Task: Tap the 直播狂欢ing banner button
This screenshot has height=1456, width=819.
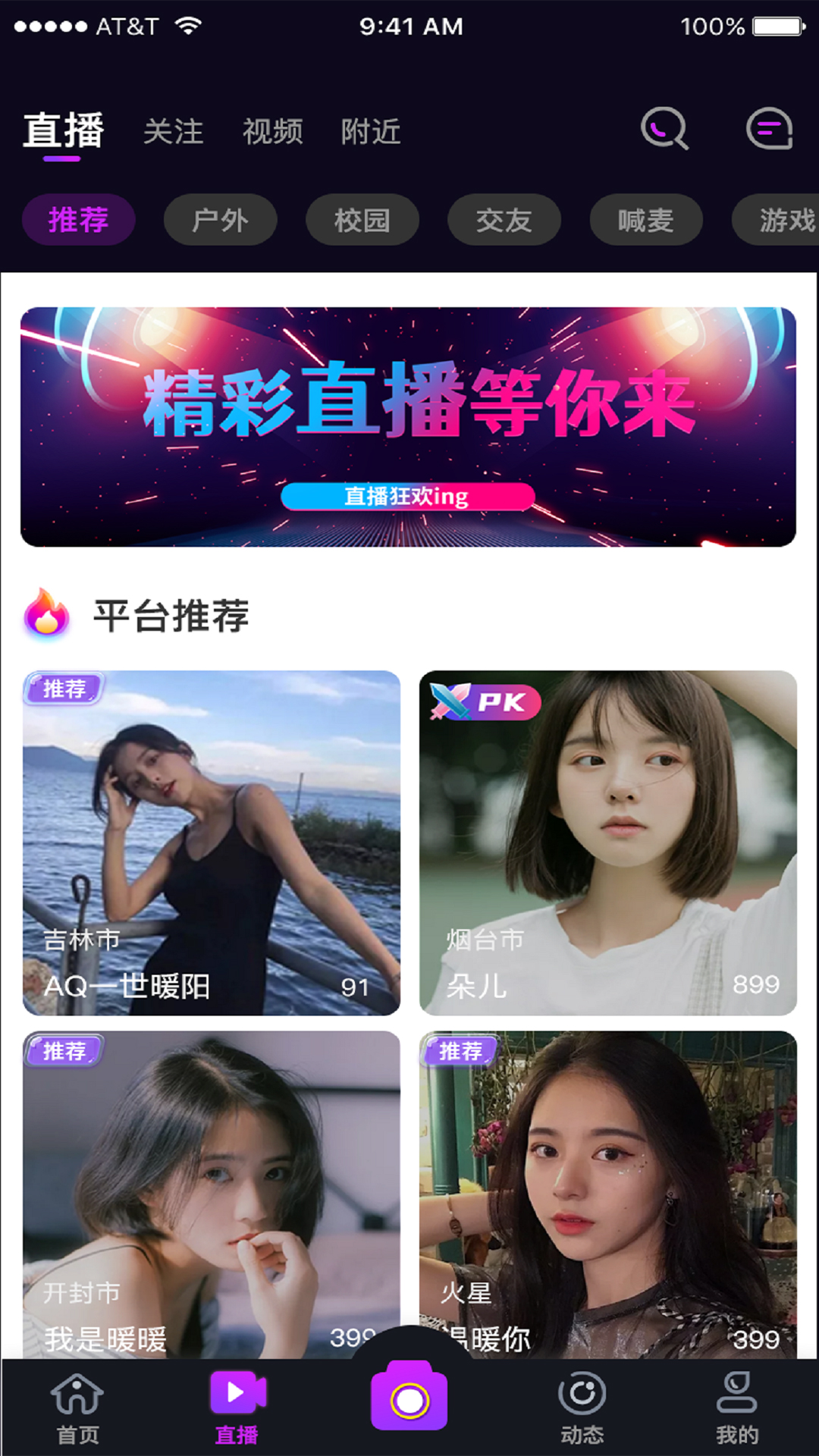Action: coord(409,497)
